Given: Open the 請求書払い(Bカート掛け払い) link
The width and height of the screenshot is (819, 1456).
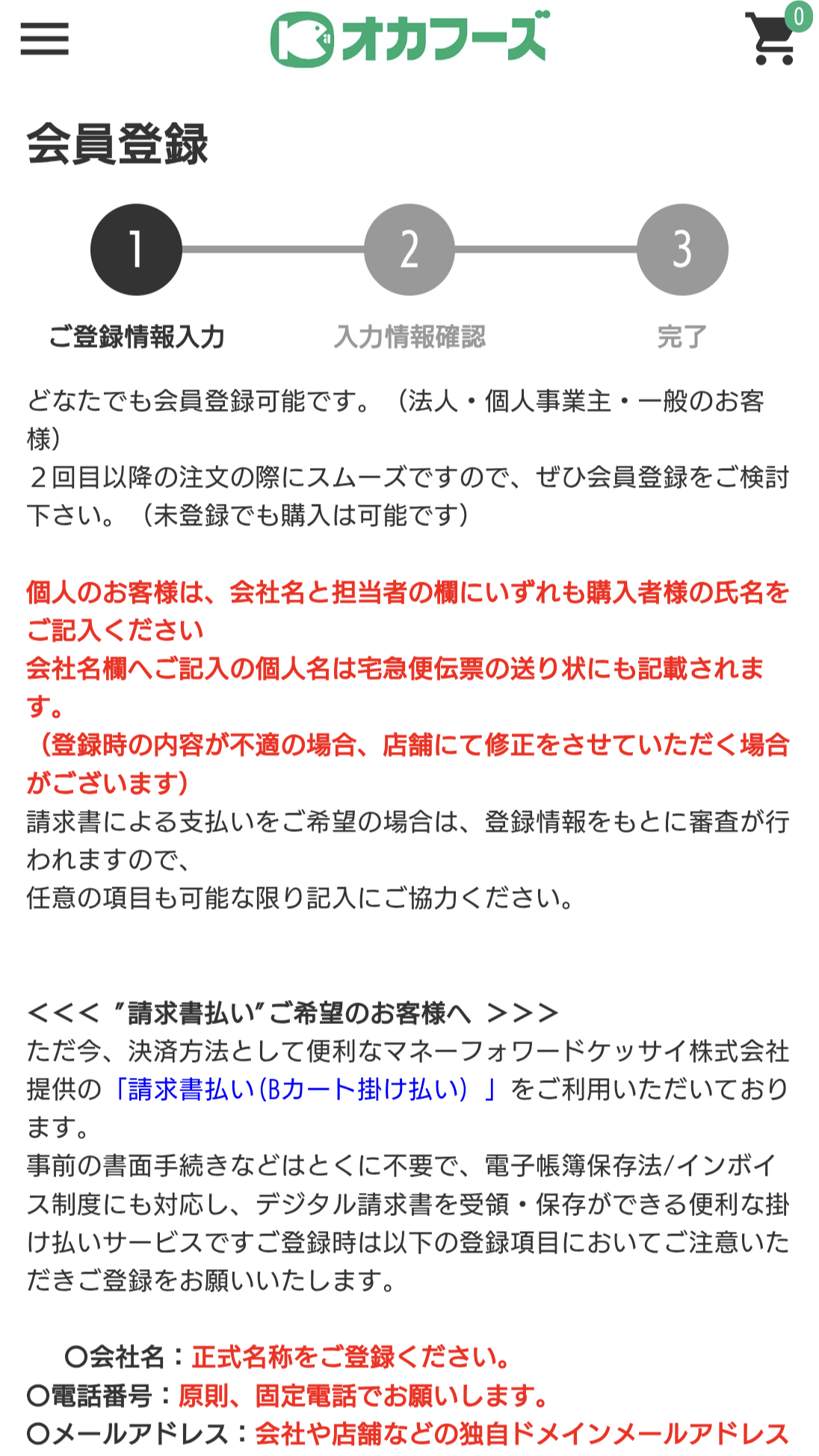Looking at the screenshot, I should [304, 1089].
